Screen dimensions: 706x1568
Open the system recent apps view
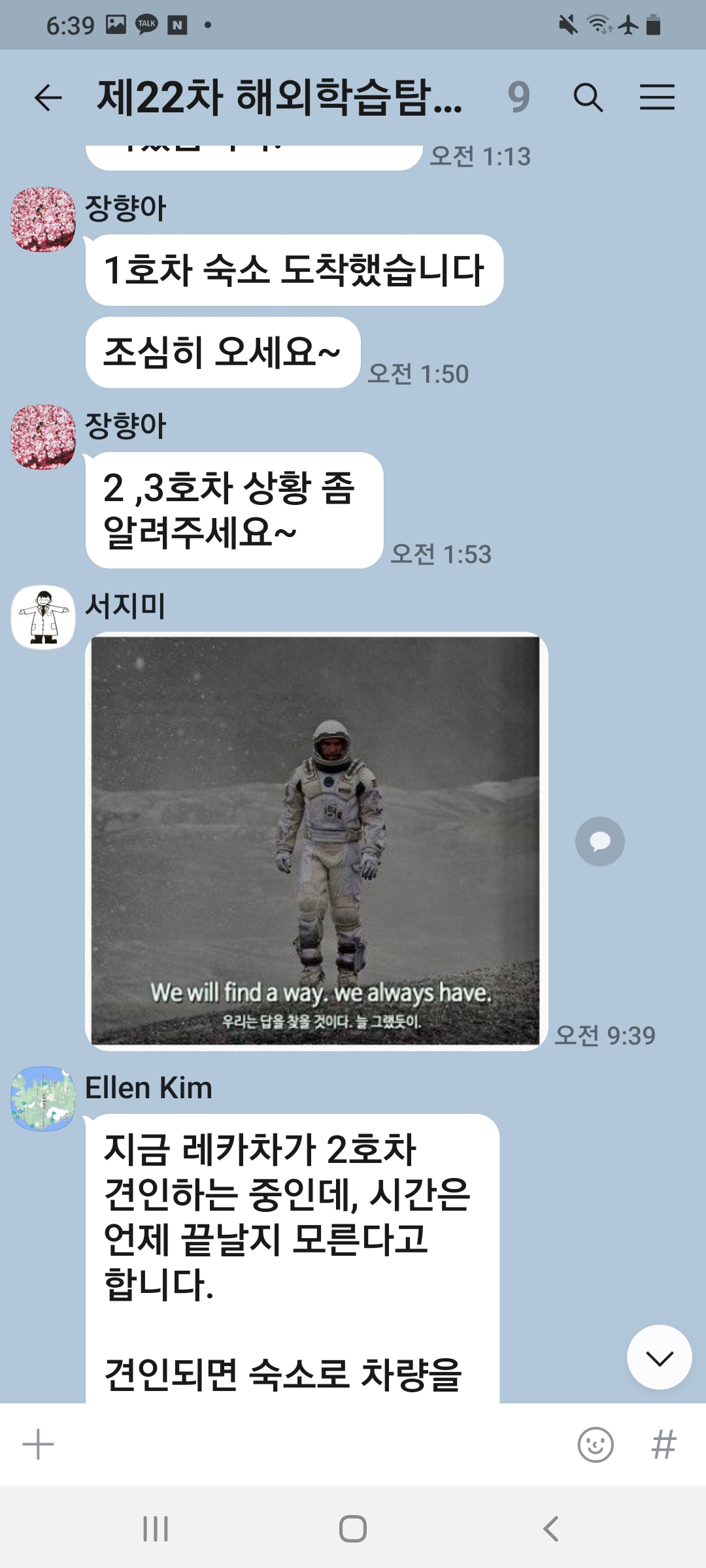click(x=156, y=1529)
